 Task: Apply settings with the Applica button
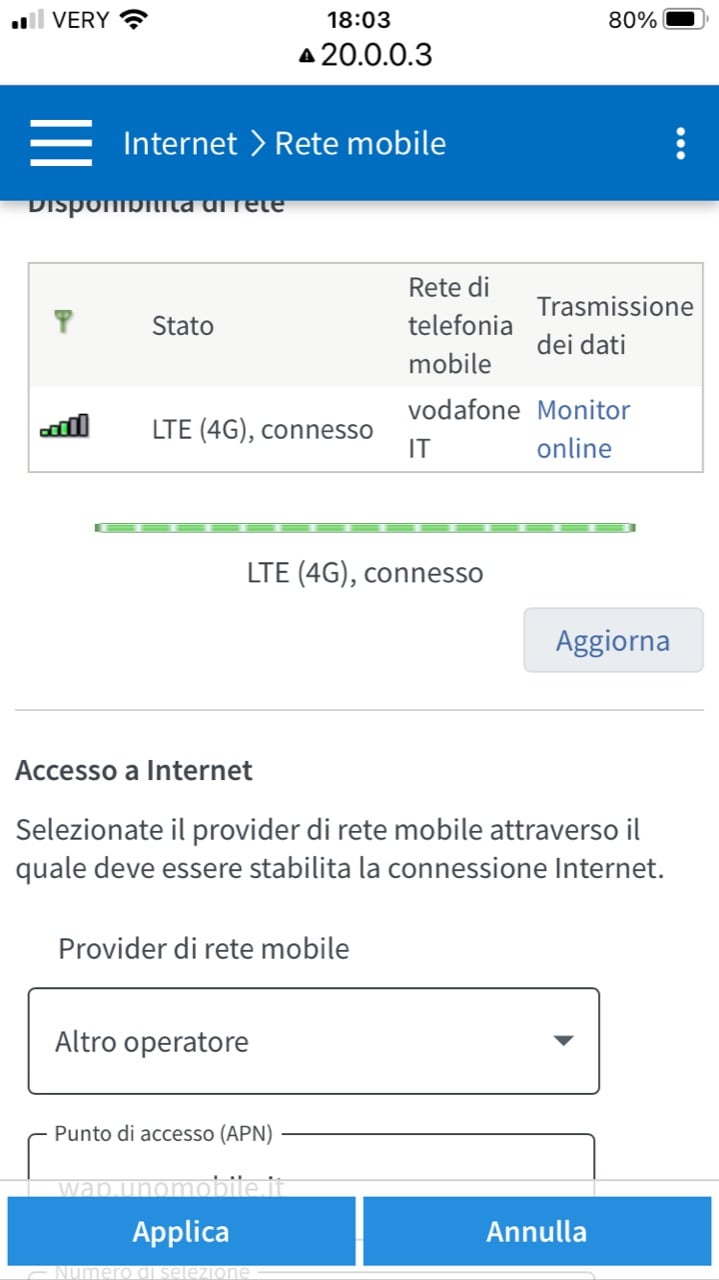click(x=181, y=1231)
